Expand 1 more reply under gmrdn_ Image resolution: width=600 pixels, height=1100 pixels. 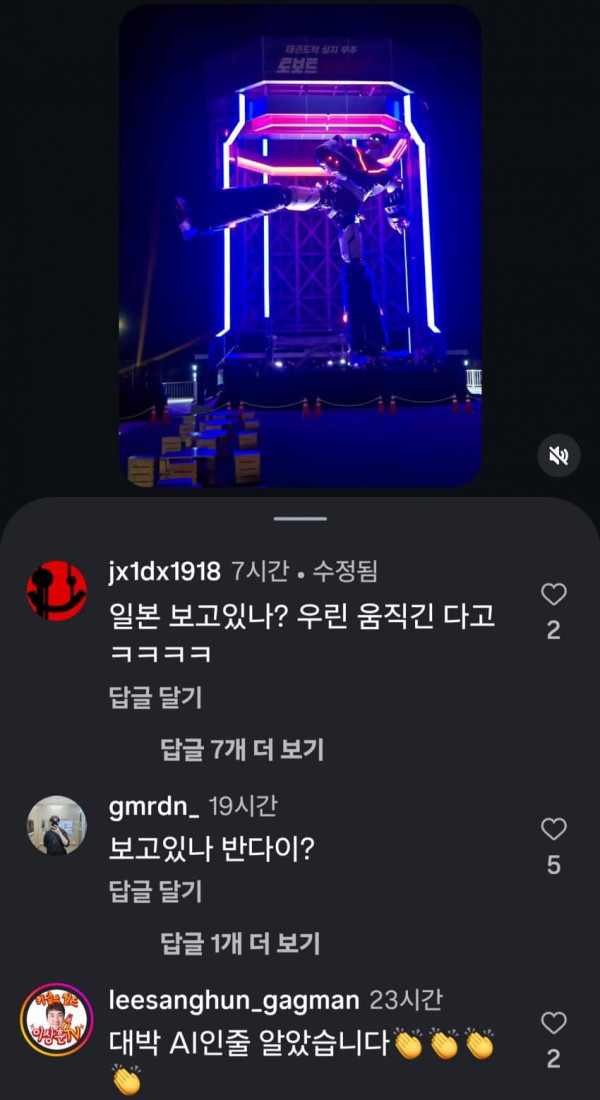[240, 943]
